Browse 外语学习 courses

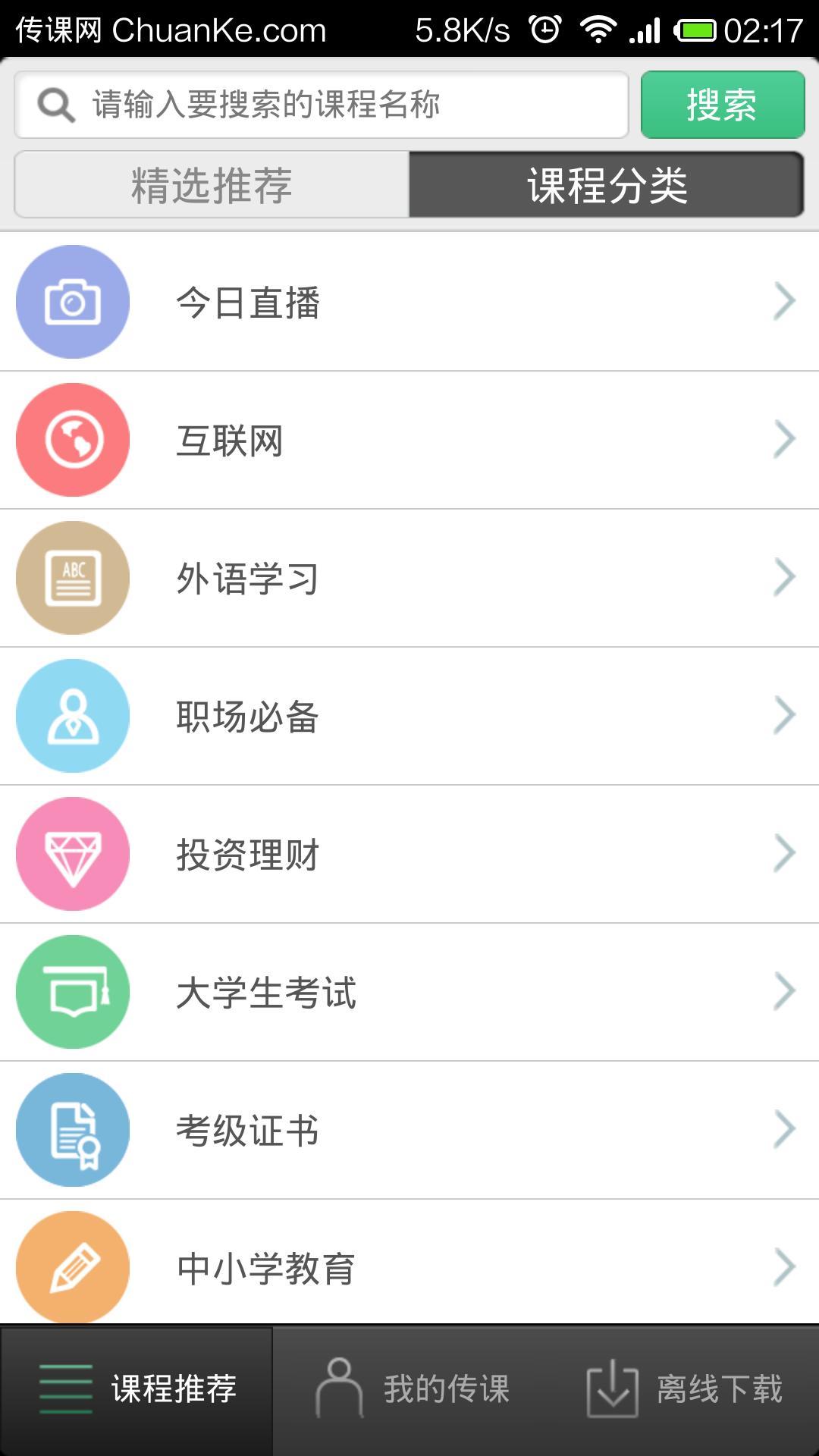click(x=409, y=578)
